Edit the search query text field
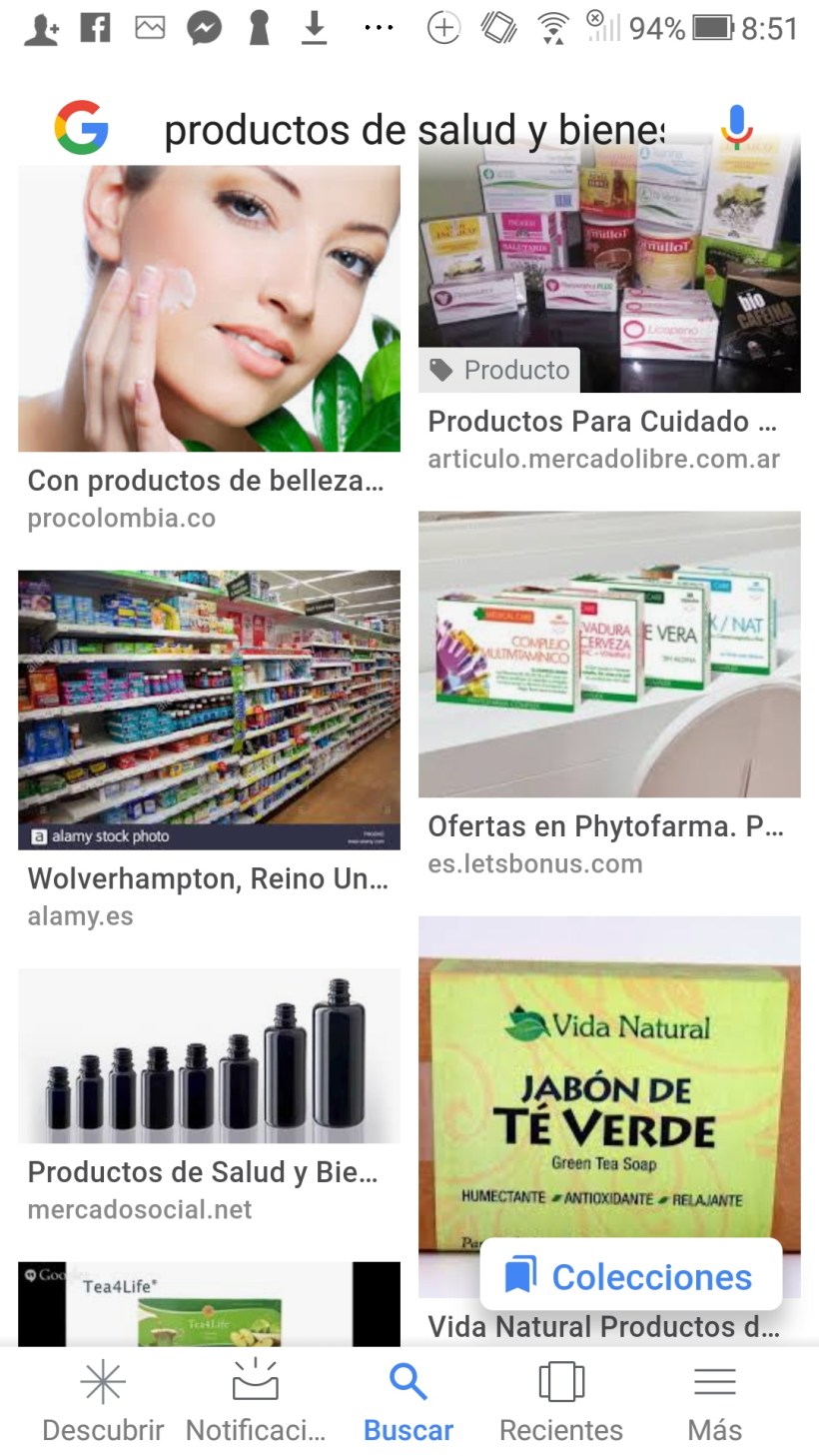 click(x=413, y=131)
